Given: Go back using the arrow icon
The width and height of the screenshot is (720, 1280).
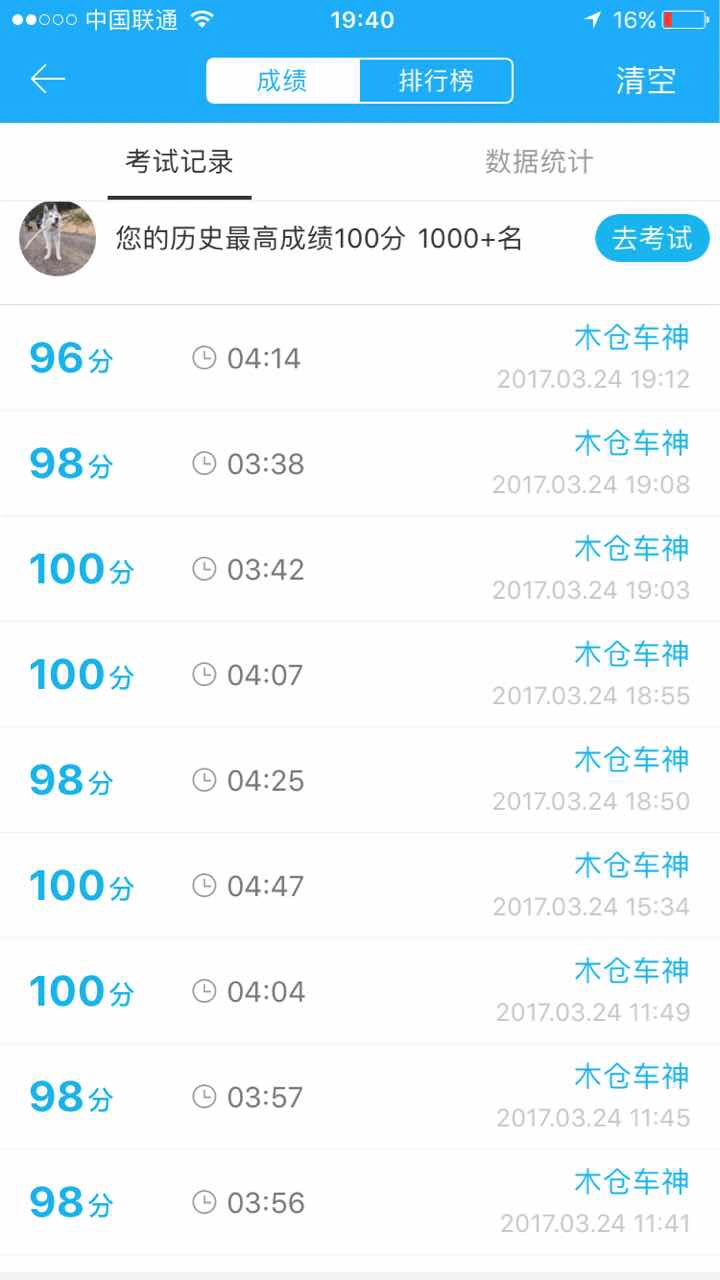Looking at the screenshot, I should click(48, 80).
